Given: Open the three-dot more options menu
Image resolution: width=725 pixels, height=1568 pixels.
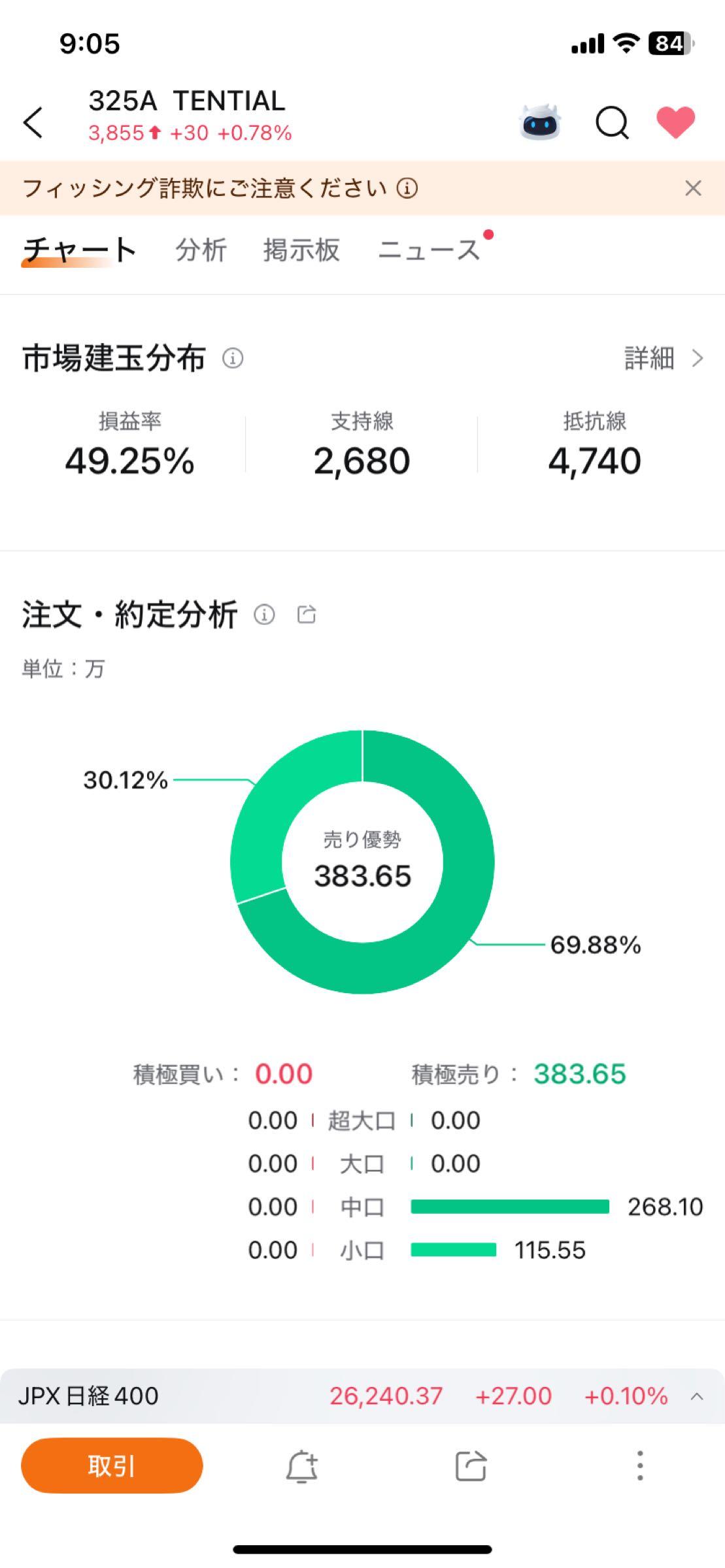Looking at the screenshot, I should click(639, 1465).
